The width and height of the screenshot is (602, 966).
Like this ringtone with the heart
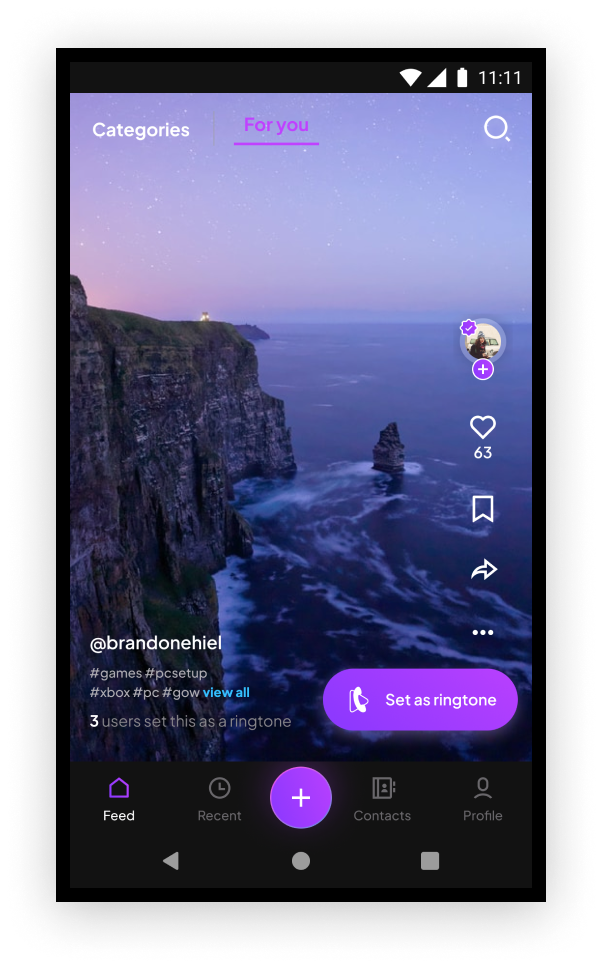(483, 428)
